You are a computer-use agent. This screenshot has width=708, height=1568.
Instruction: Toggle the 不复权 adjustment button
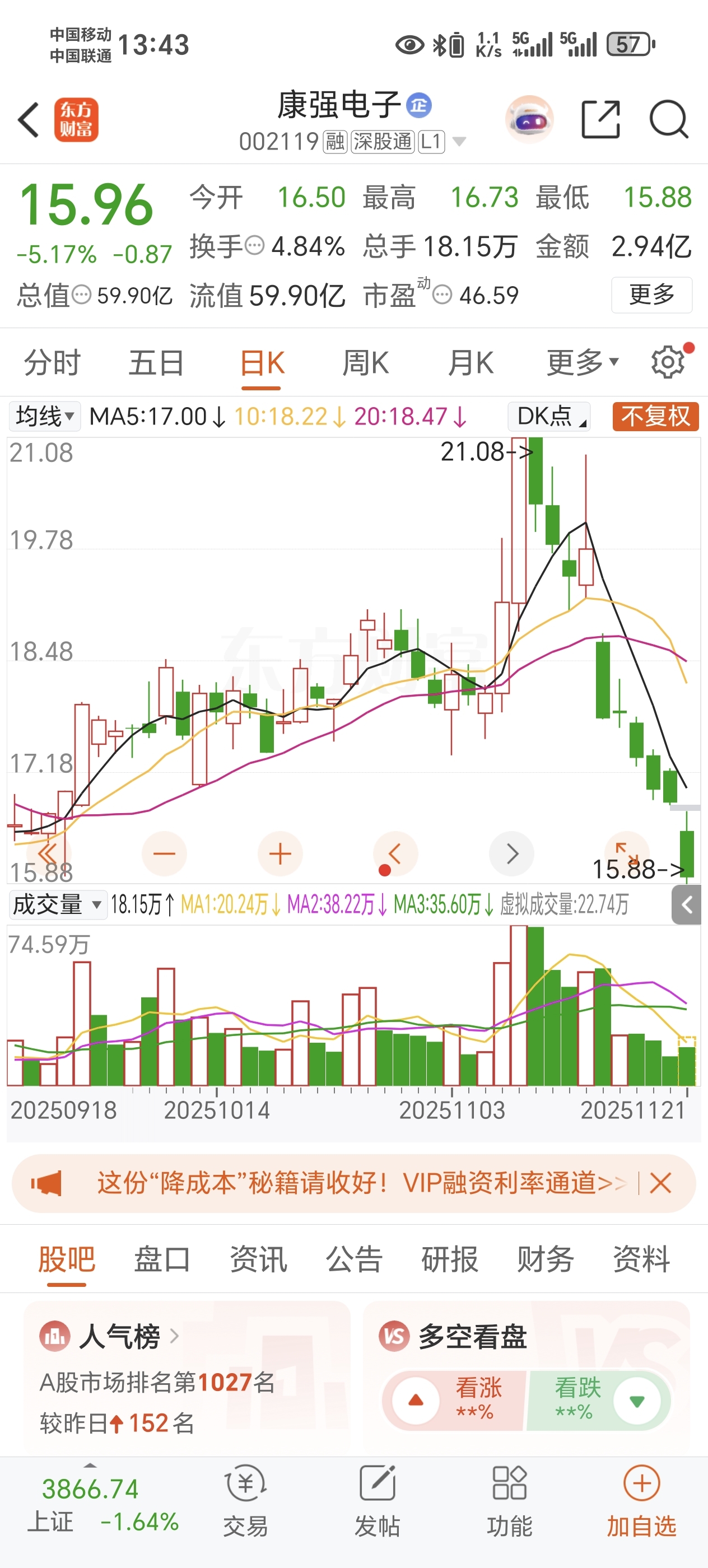[655, 417]
